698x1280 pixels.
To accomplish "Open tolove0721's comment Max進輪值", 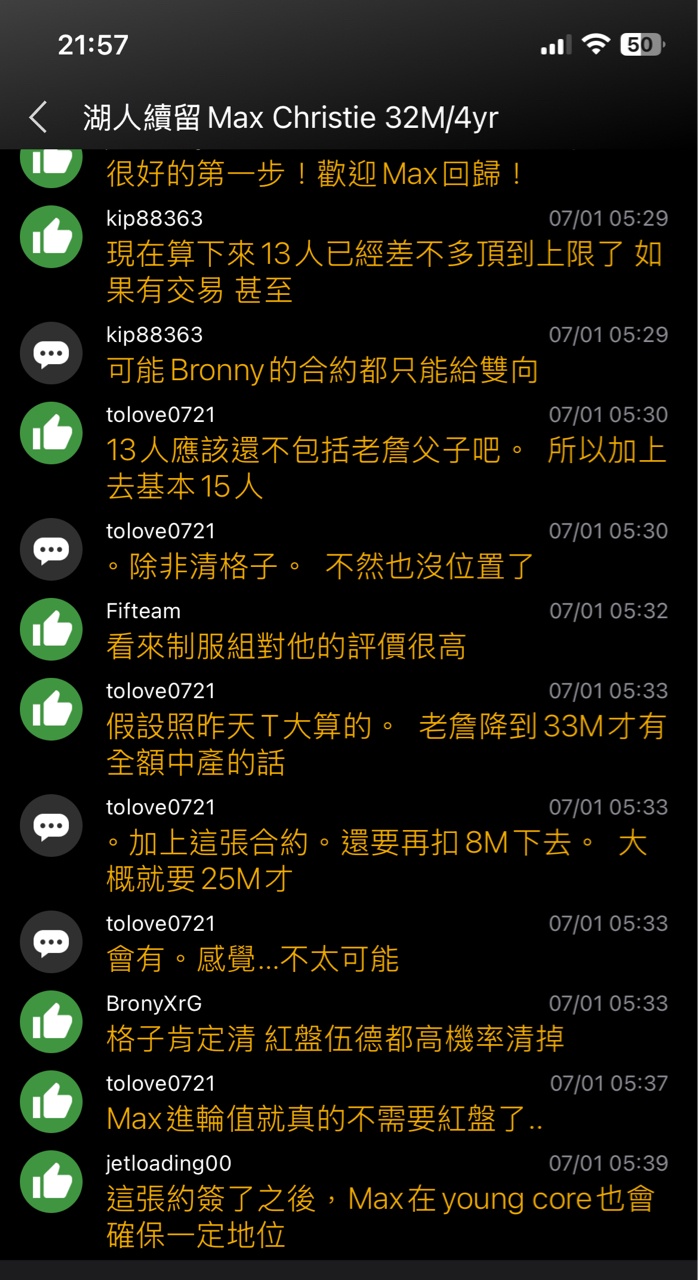I will point(349,1104).
